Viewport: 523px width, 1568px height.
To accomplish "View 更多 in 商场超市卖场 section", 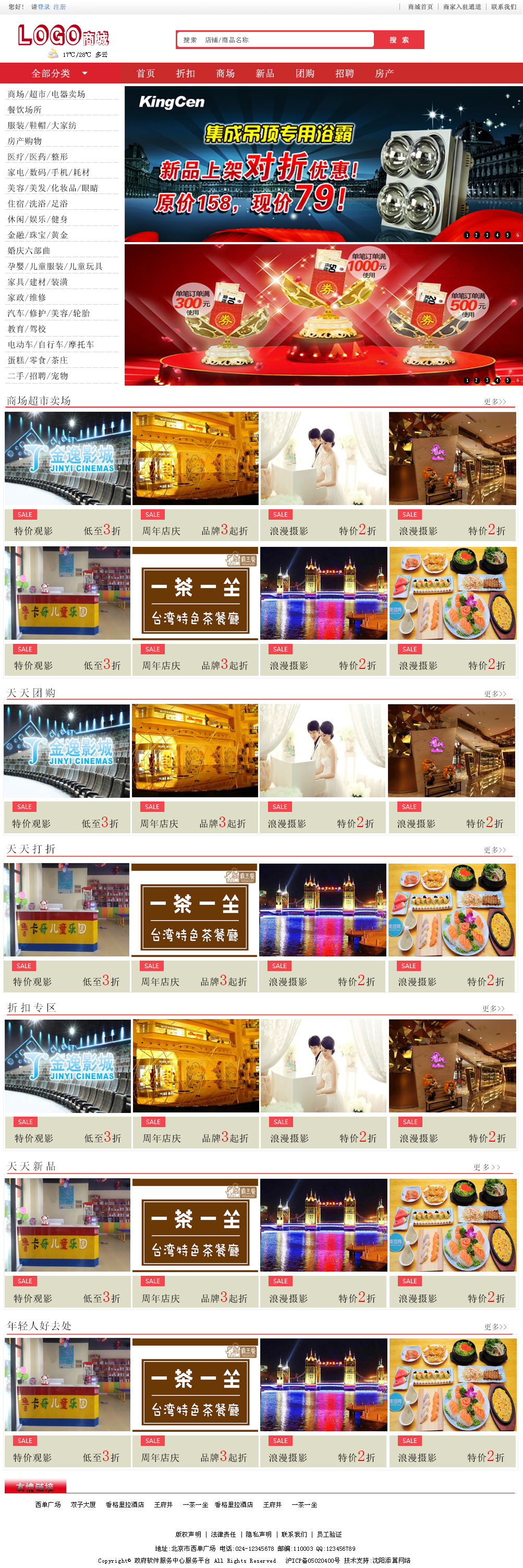I will pos(494,402).
